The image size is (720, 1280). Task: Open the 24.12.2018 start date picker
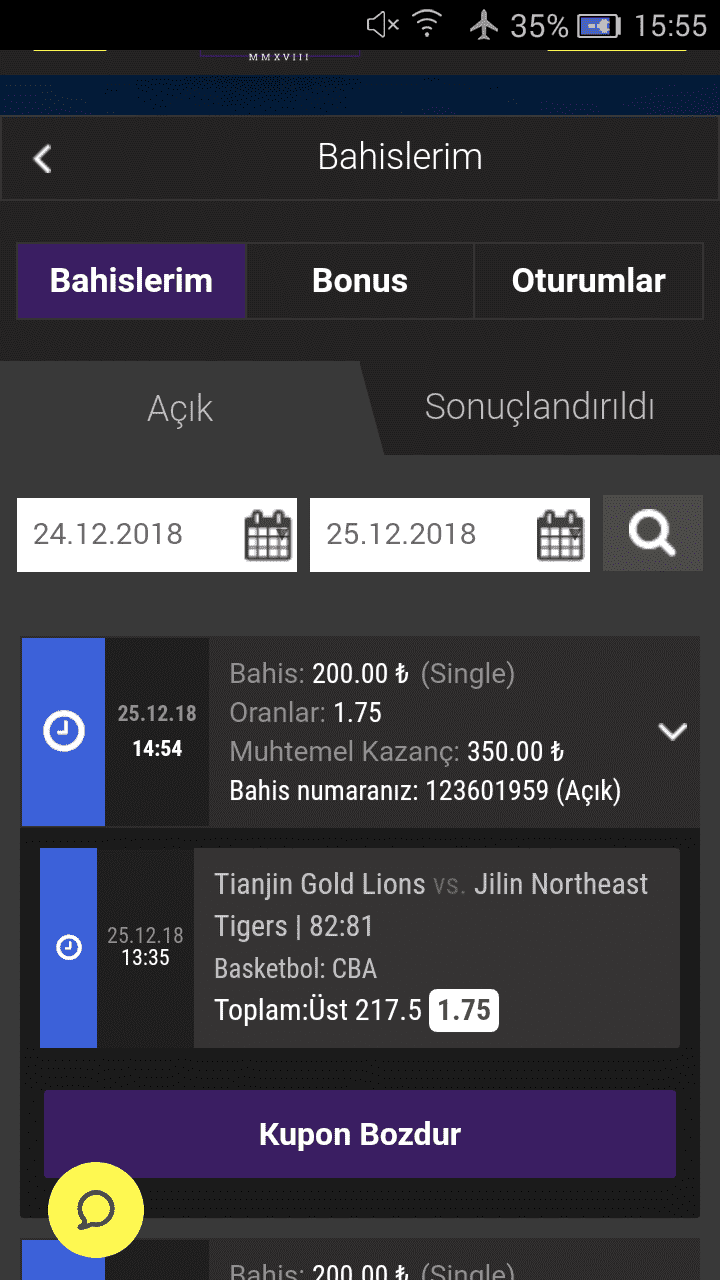click(157, 535)
